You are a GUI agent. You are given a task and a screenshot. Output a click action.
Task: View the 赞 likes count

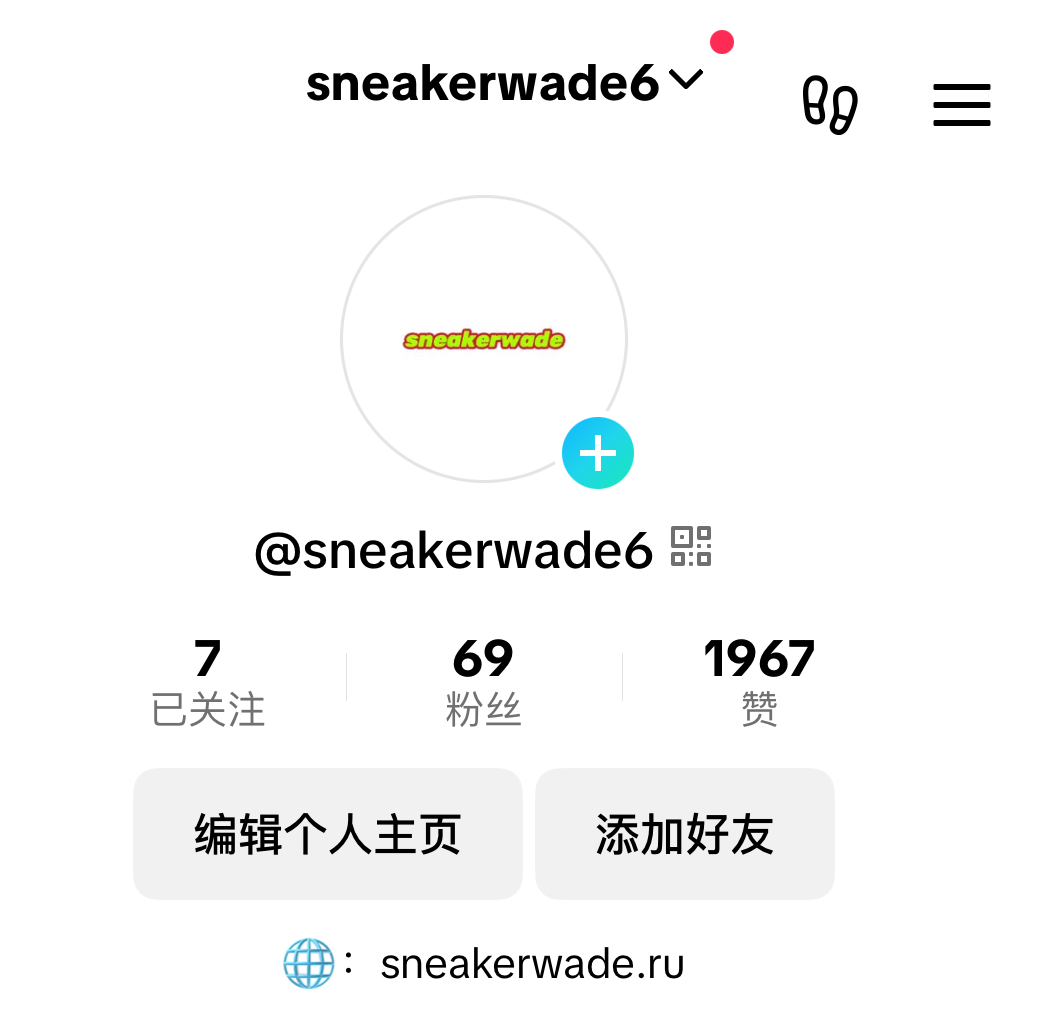click(x=759, y=682)
